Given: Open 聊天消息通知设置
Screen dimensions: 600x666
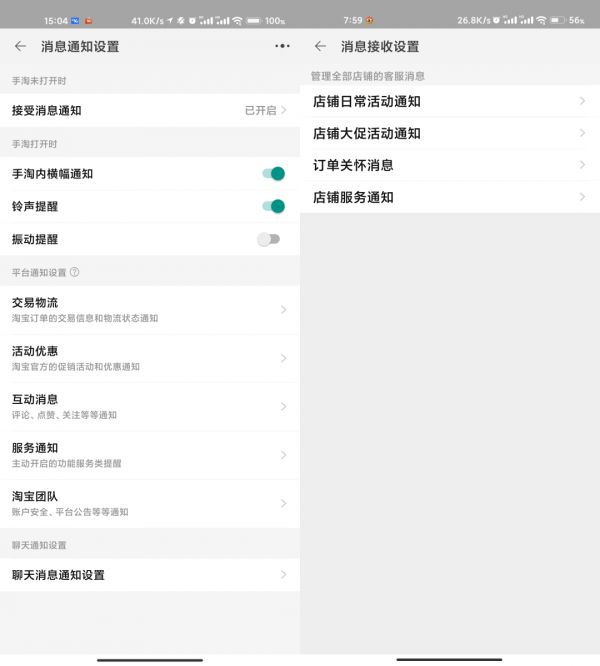Looking at the screenshot, I should coord(150,575).
